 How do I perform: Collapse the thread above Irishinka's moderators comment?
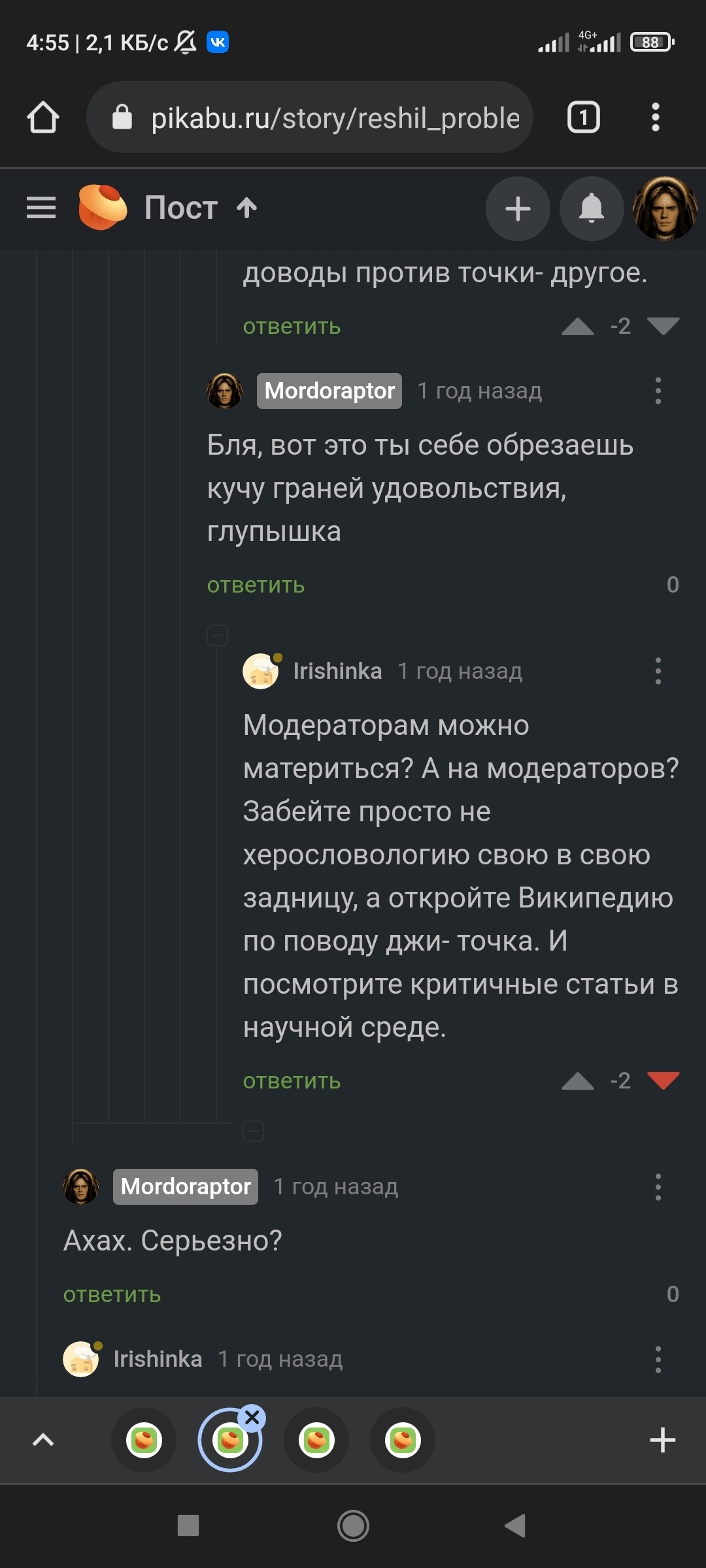pyautogui.click(x=217, y=634)
